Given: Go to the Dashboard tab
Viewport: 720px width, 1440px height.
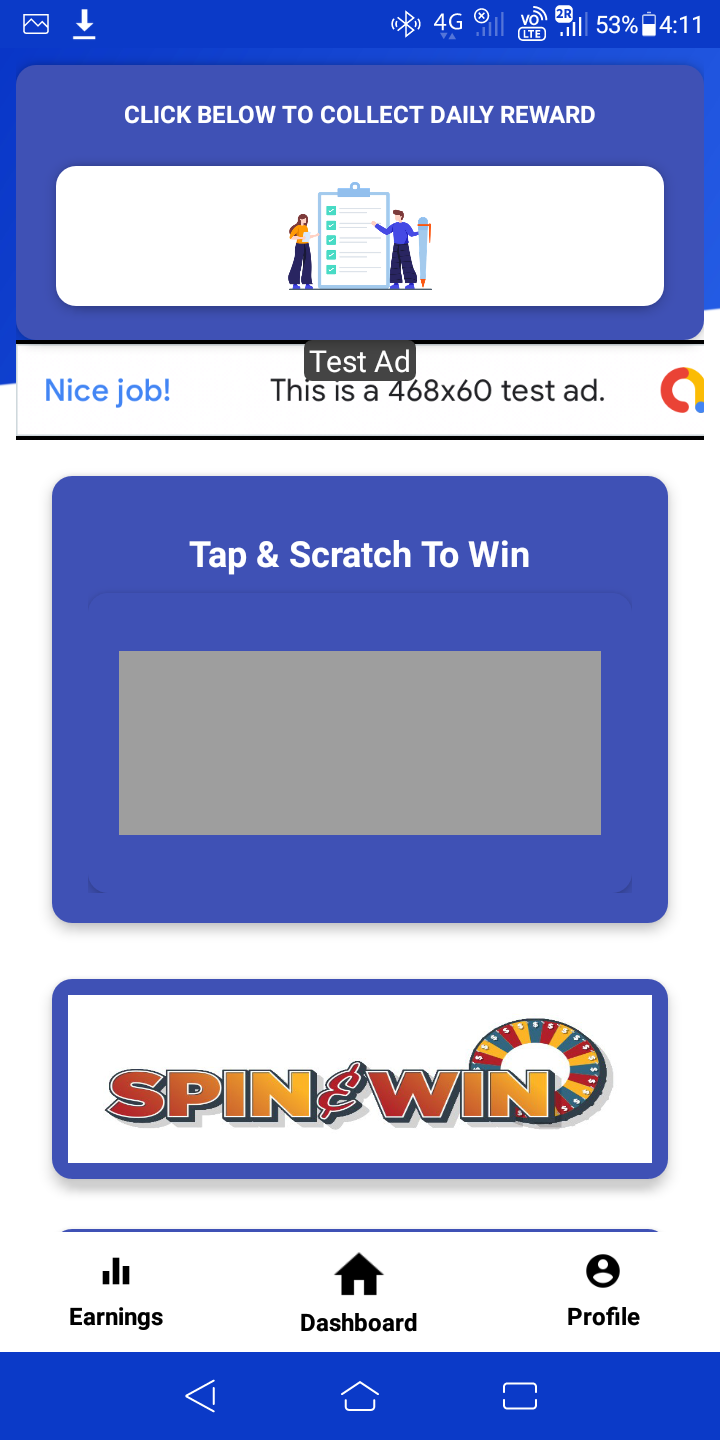Looking at the screenshot, I should pos(359,1293).
